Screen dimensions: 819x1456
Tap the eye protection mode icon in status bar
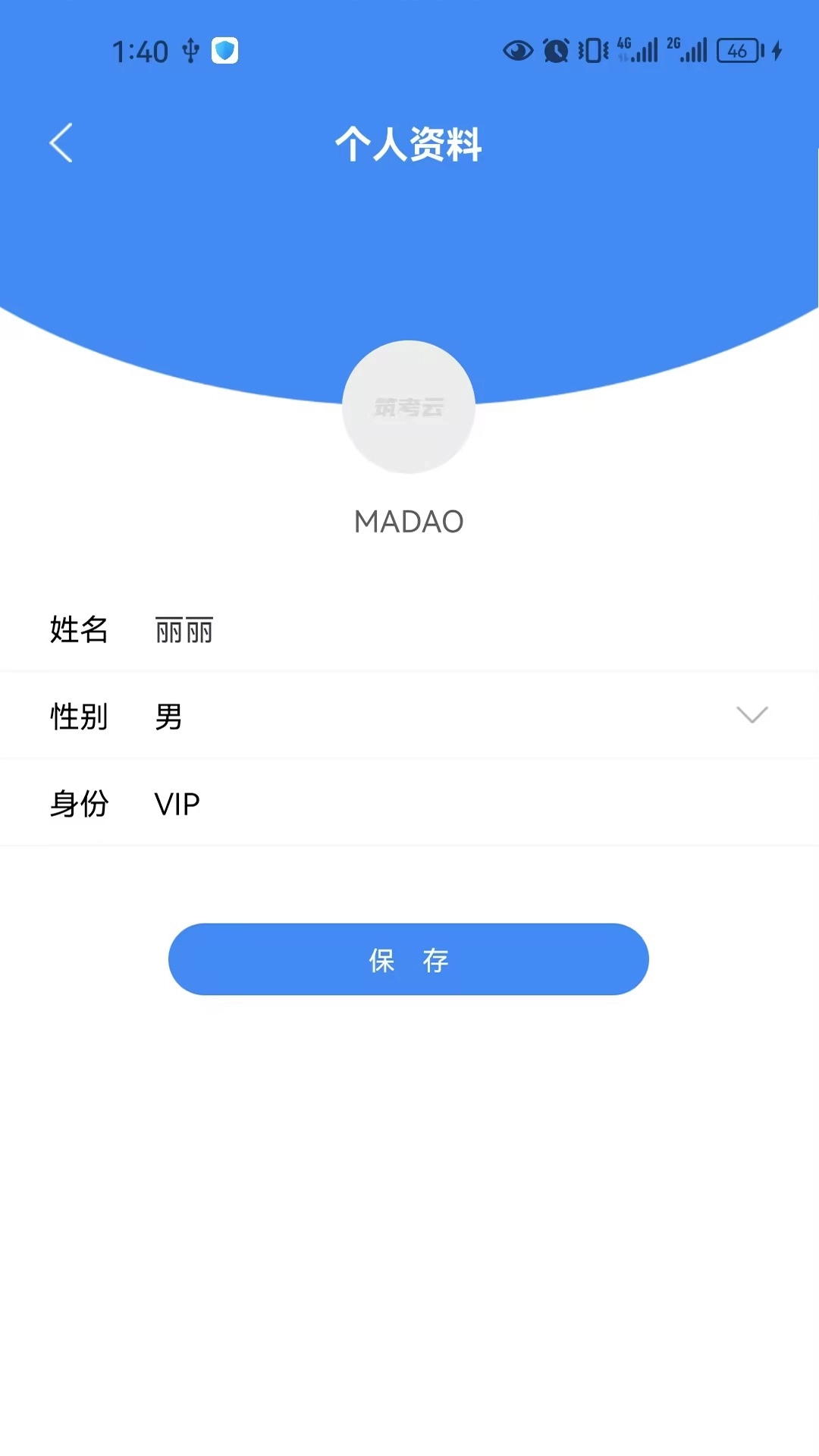(518, 50)
